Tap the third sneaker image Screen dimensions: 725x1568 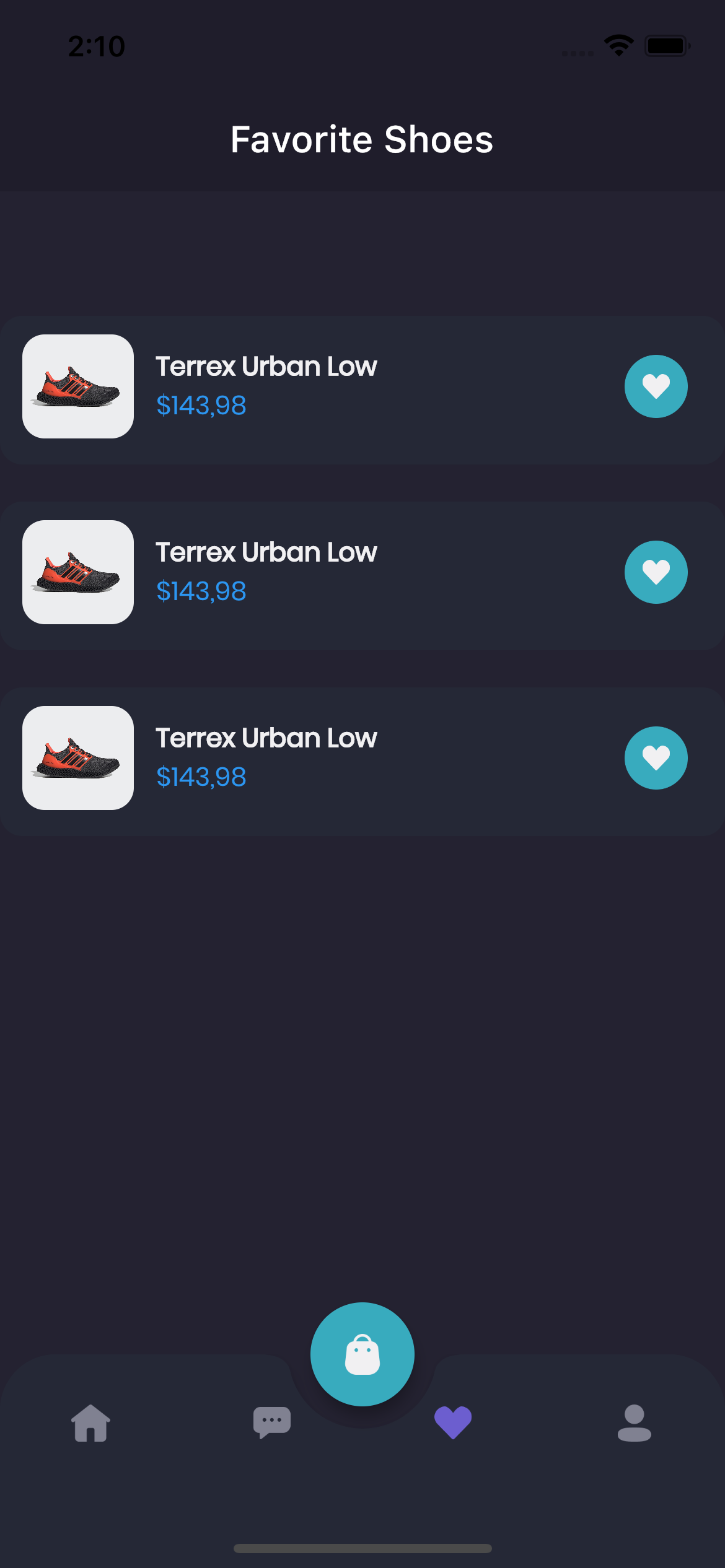click(x=77, y=758)
